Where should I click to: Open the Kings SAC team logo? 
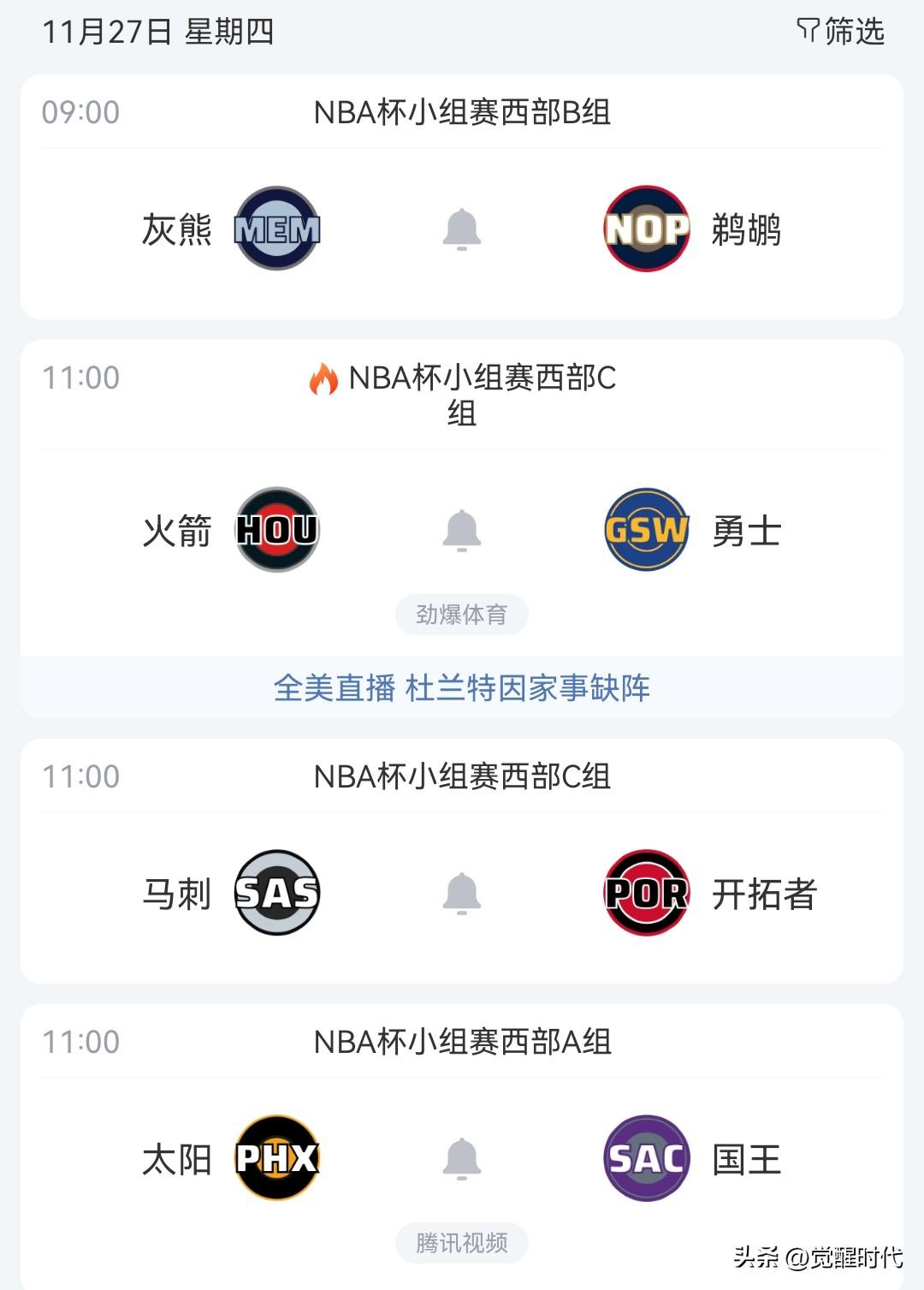coord(647,1157)
